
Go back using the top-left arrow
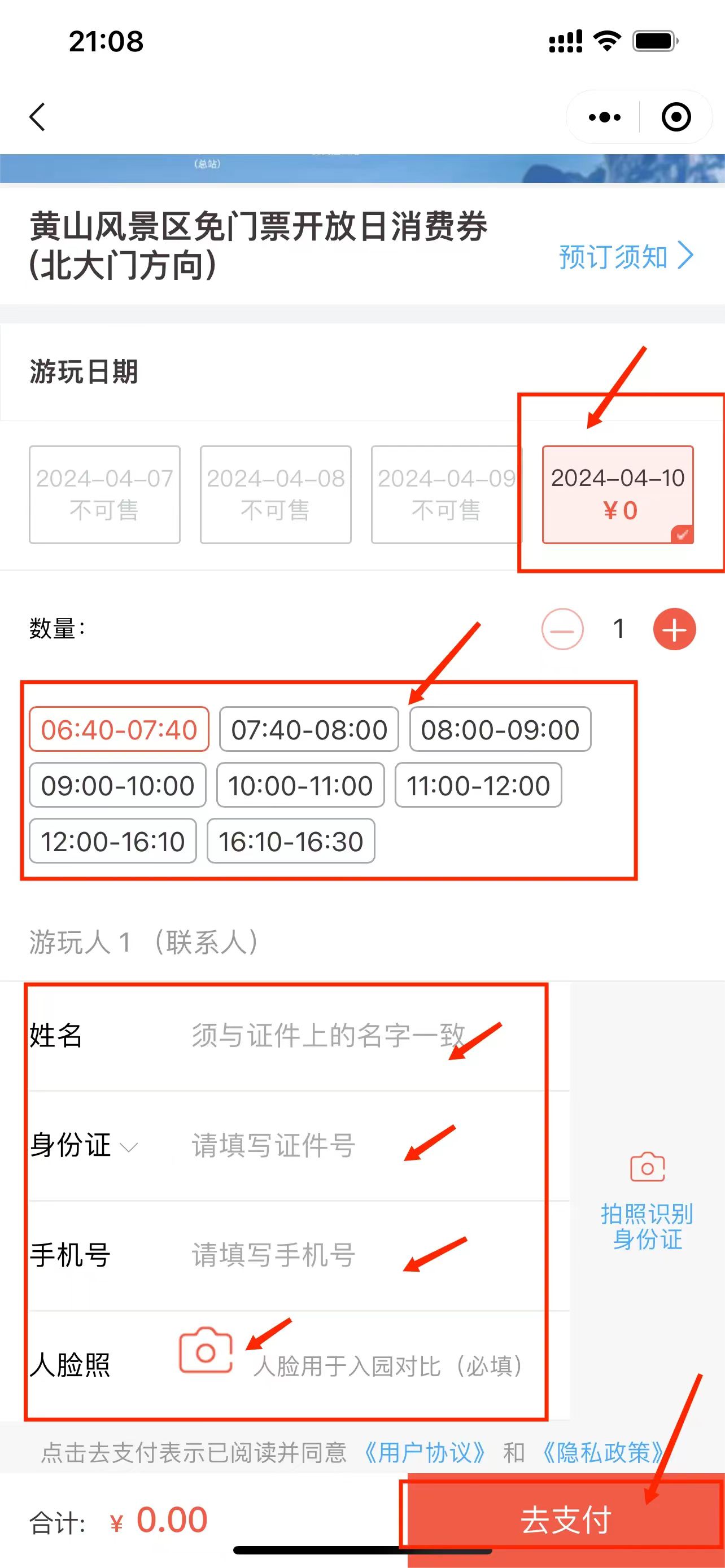38,116
